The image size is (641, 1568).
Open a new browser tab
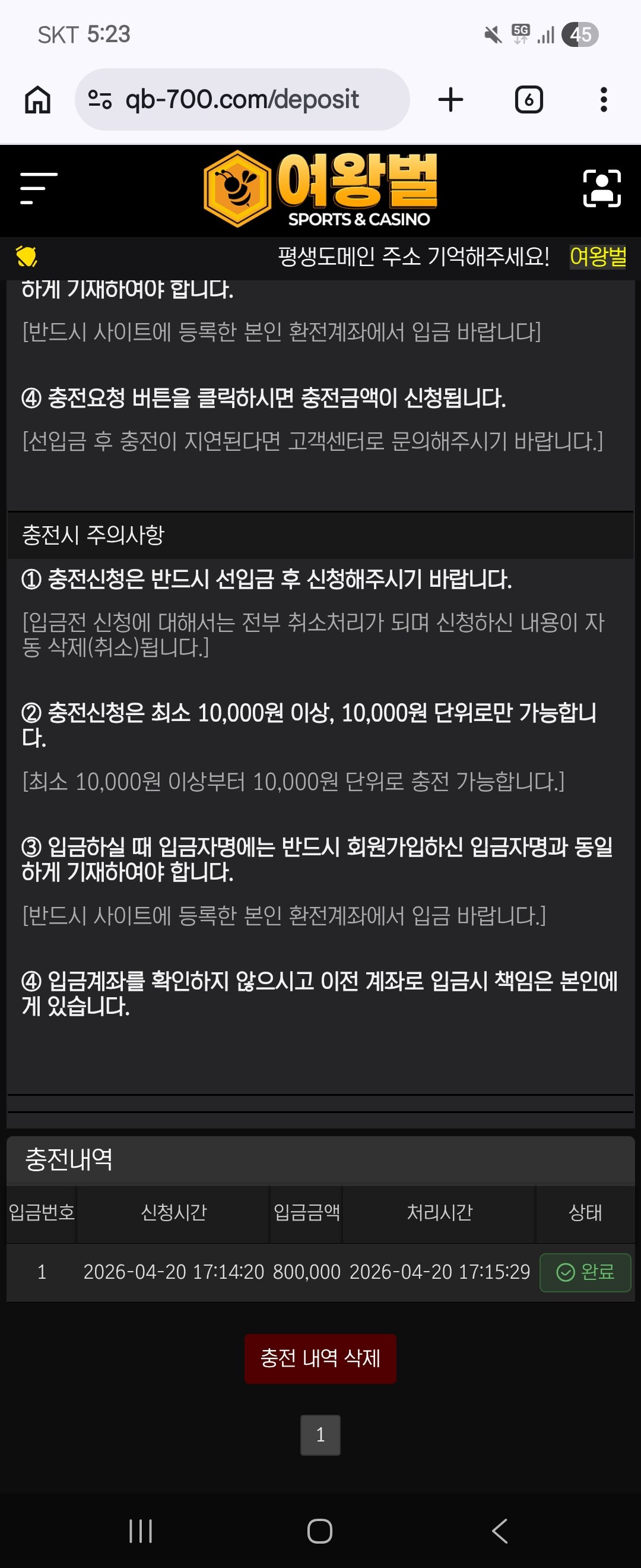[450, 99]
